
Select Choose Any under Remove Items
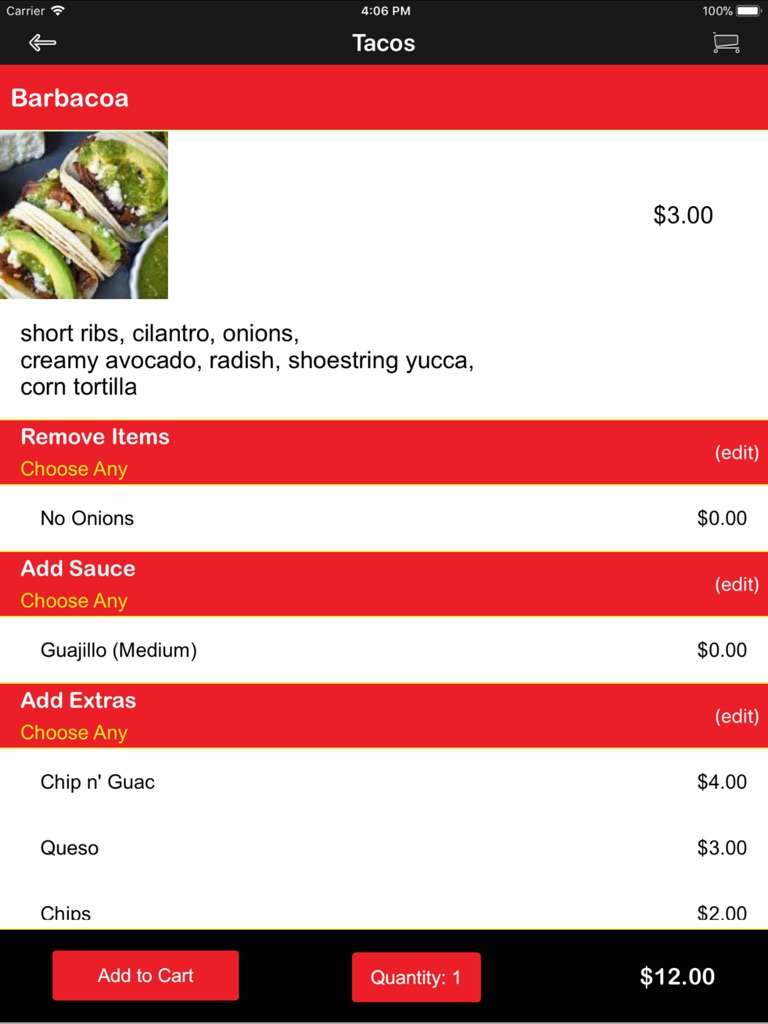click(73, 468)
